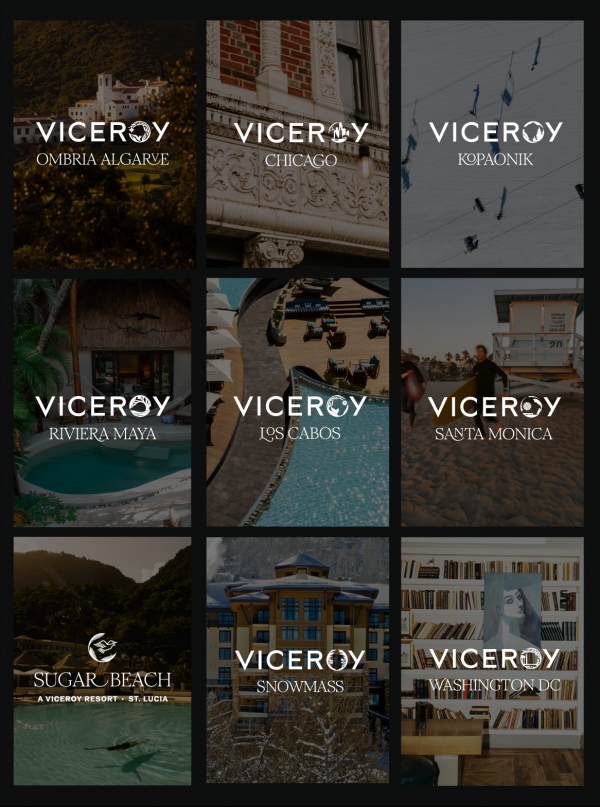Select the Viceroy Chicago hotel
Viewport: 600px width, 807px height.
pos(298,143)
